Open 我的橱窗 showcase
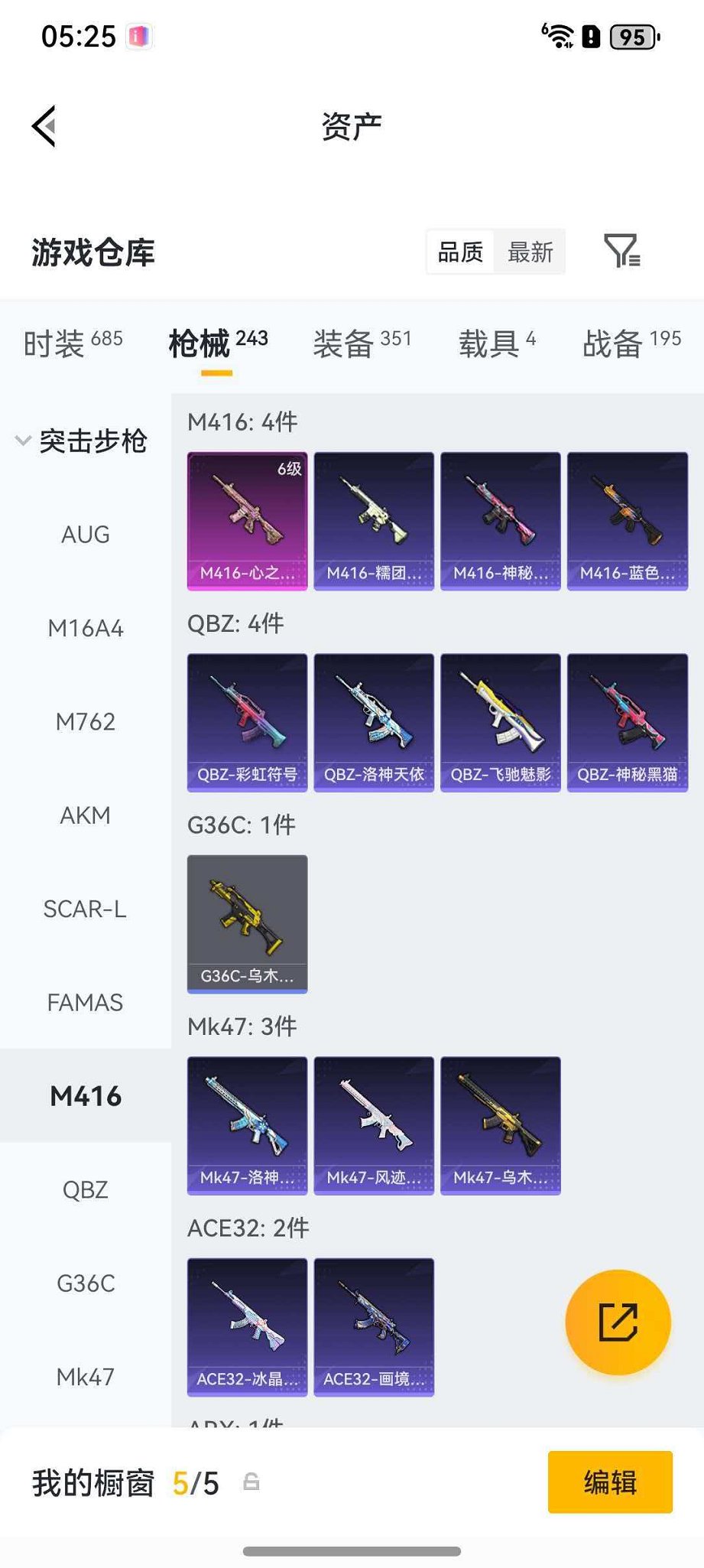The height and width of the screenshot is (1568, 704). click(x=92, y=1484)
